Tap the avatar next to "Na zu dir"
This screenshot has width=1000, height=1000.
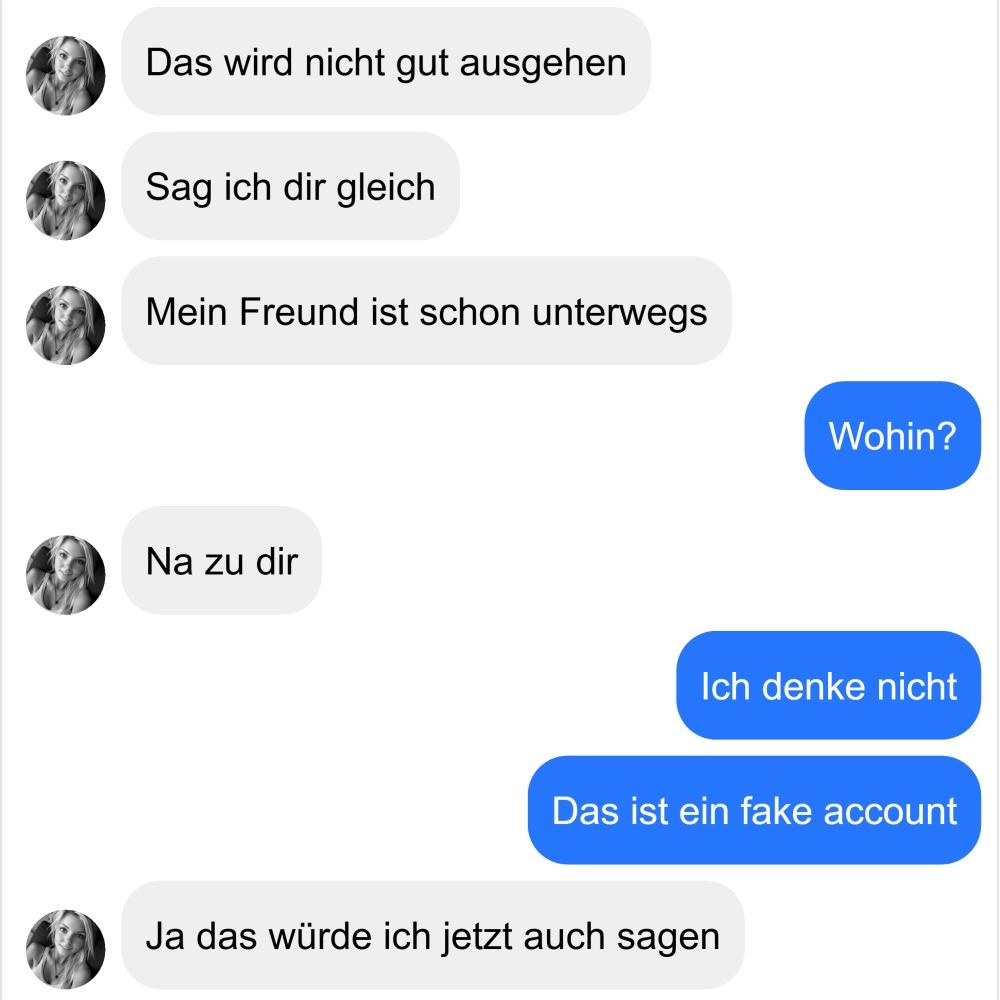(x=65, y=574)
